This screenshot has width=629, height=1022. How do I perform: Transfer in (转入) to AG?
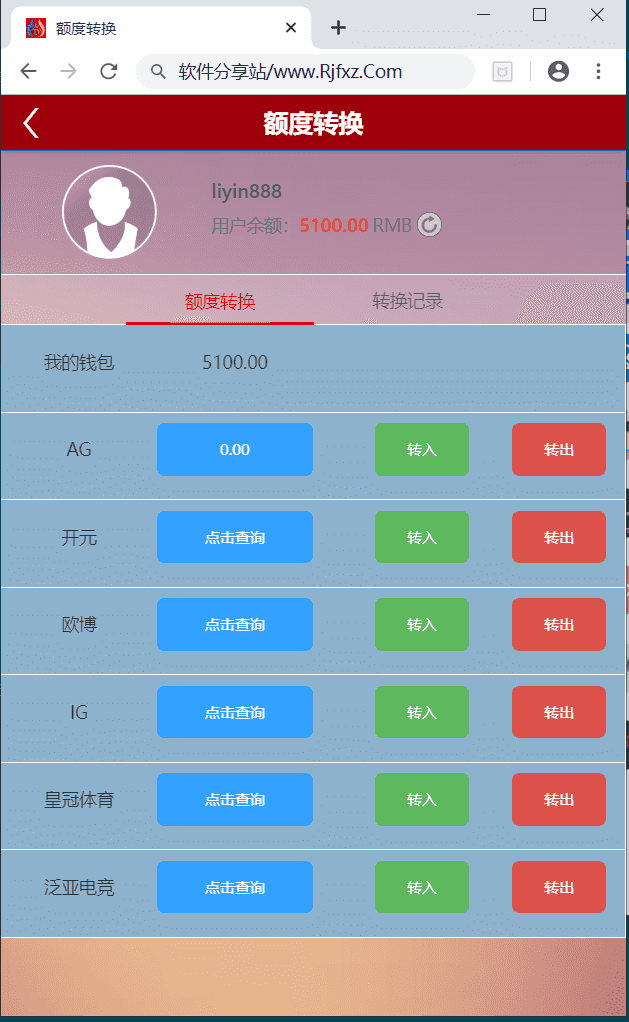[422, 450]
